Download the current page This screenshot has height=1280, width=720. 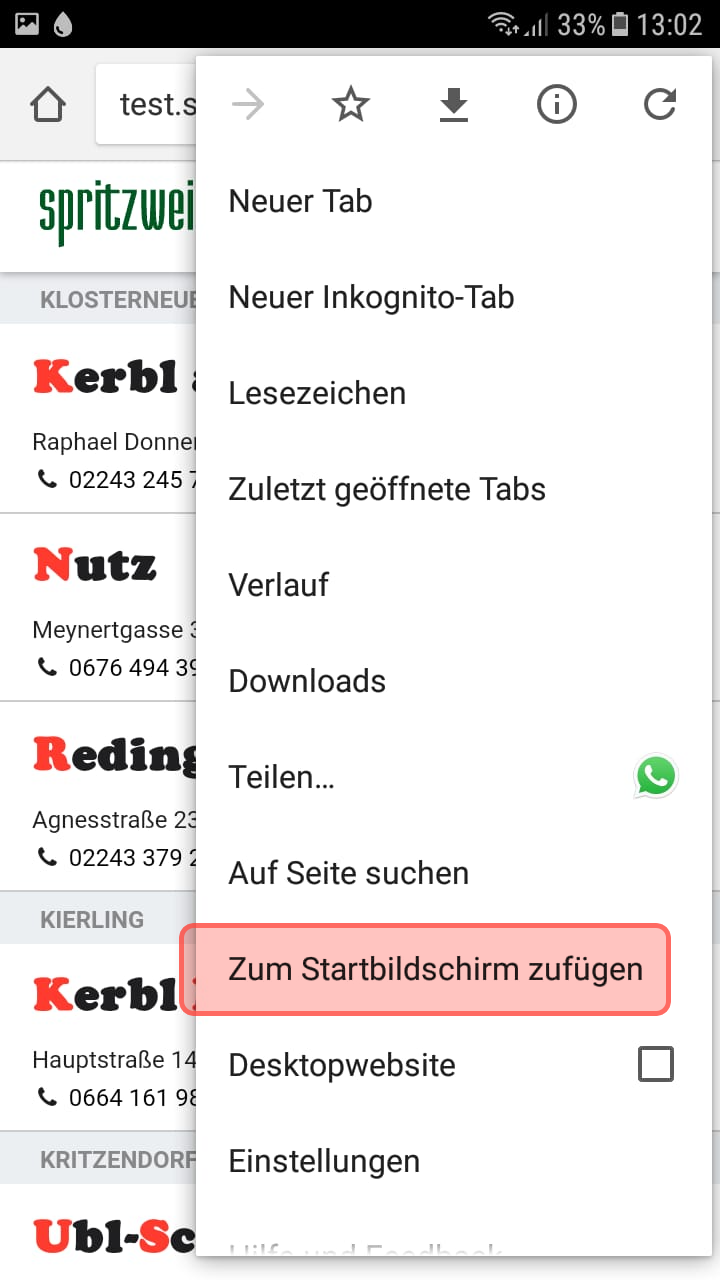454,104
